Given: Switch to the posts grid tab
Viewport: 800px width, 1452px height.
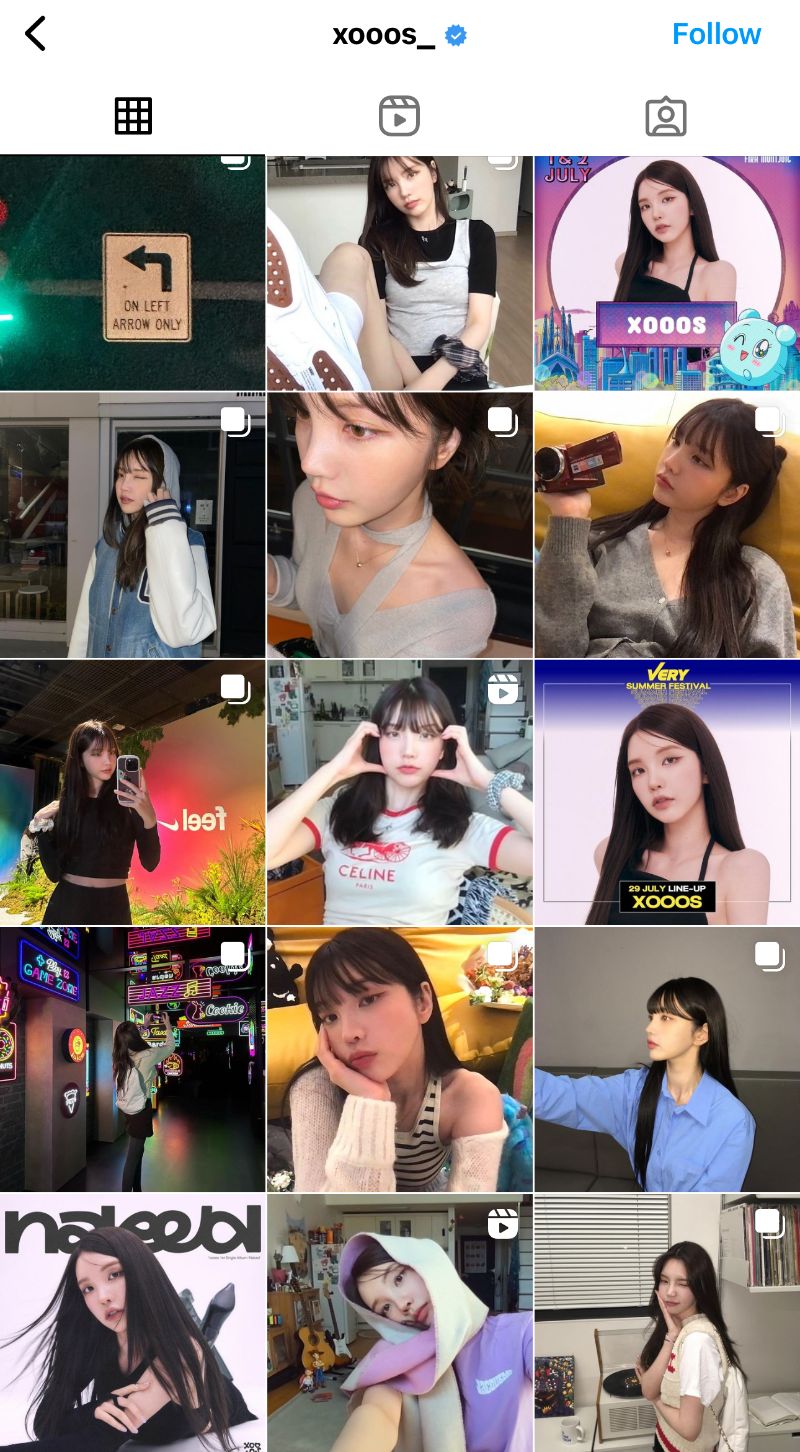Looking at the screenshot, I should [x=133, y=116].
